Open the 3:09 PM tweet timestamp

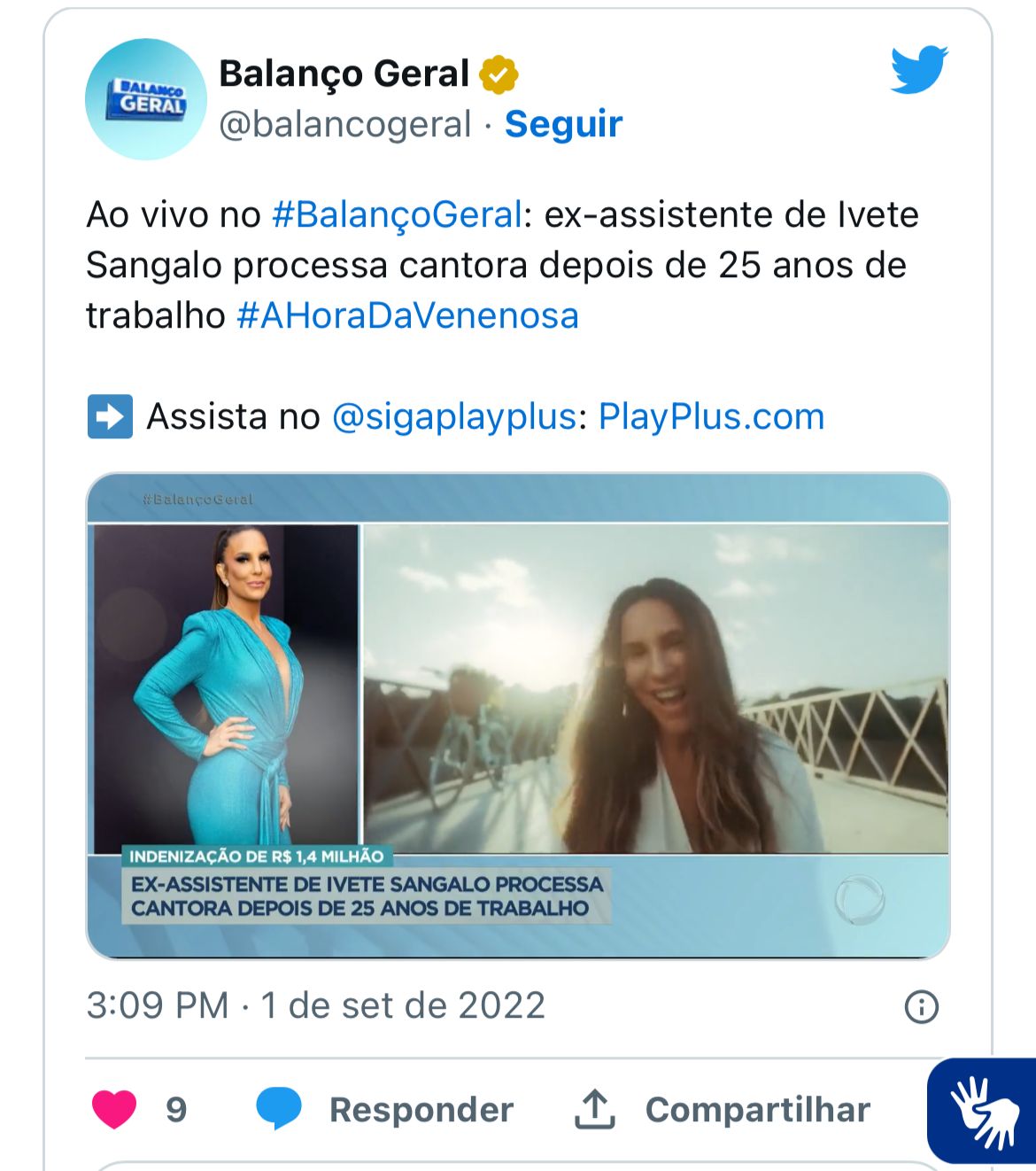click(x=315, y=1006)
